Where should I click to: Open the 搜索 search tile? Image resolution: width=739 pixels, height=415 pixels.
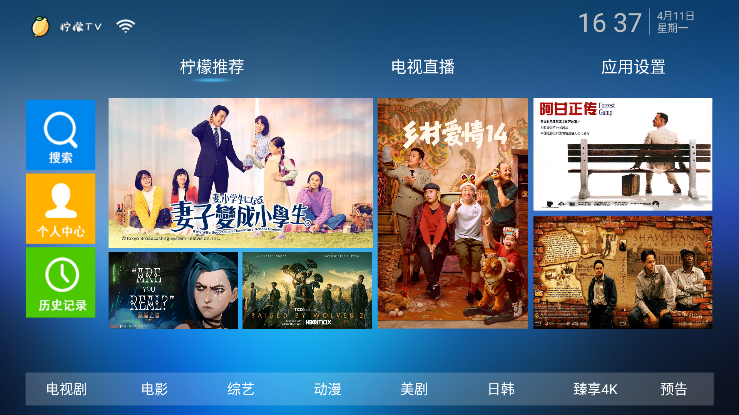[x=61, y=135]
